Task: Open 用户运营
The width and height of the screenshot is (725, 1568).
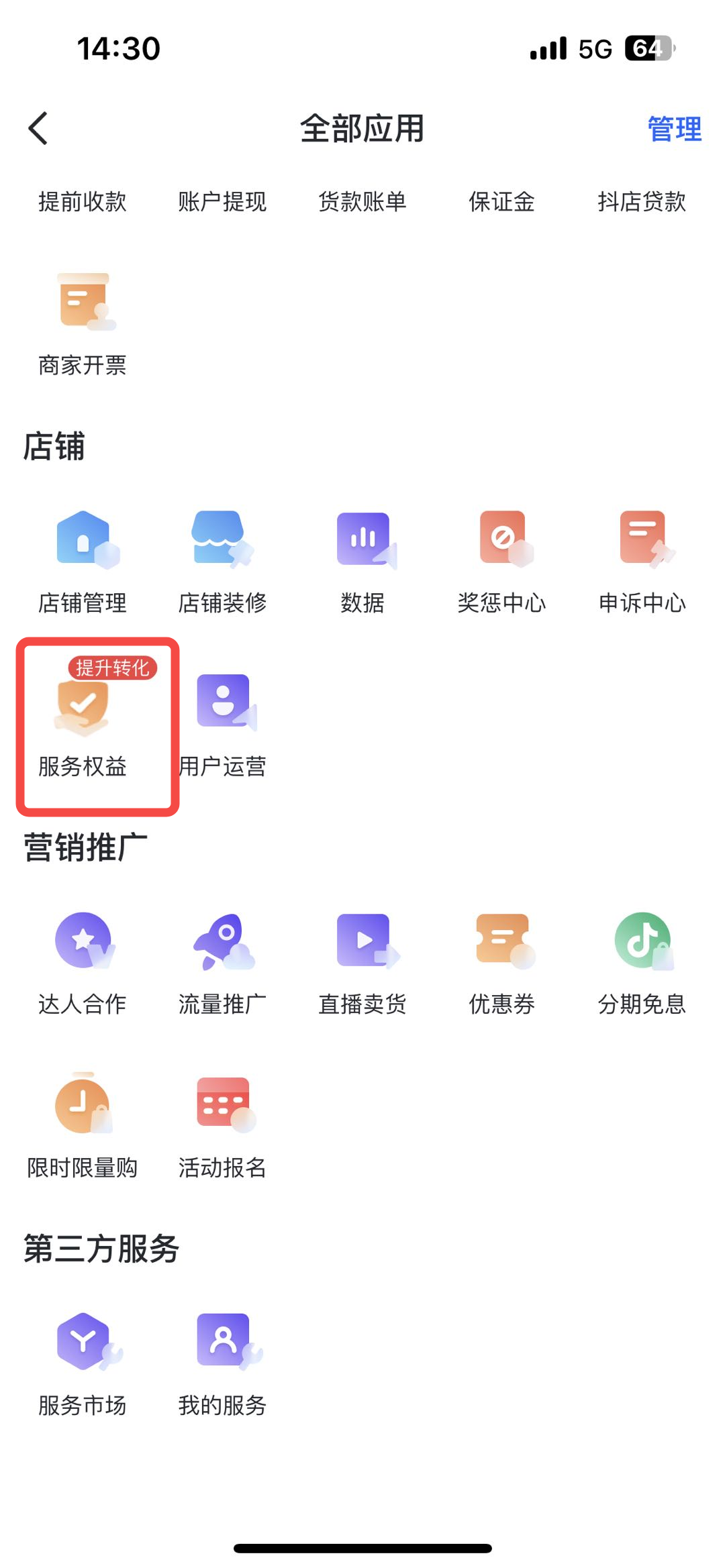Action: click(222, 725)
